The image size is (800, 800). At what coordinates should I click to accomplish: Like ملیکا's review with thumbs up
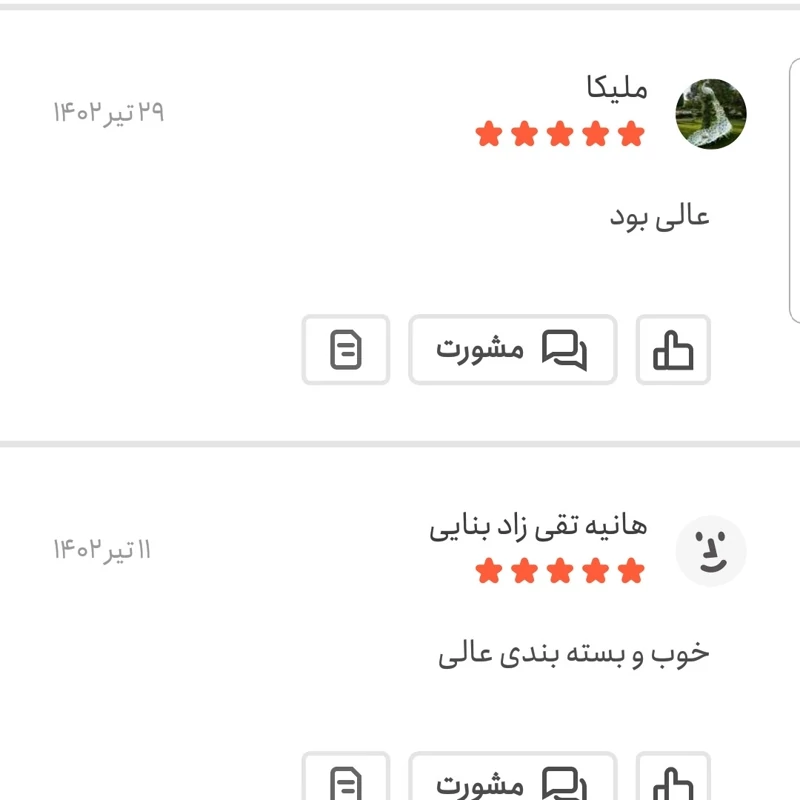[673, 350]
